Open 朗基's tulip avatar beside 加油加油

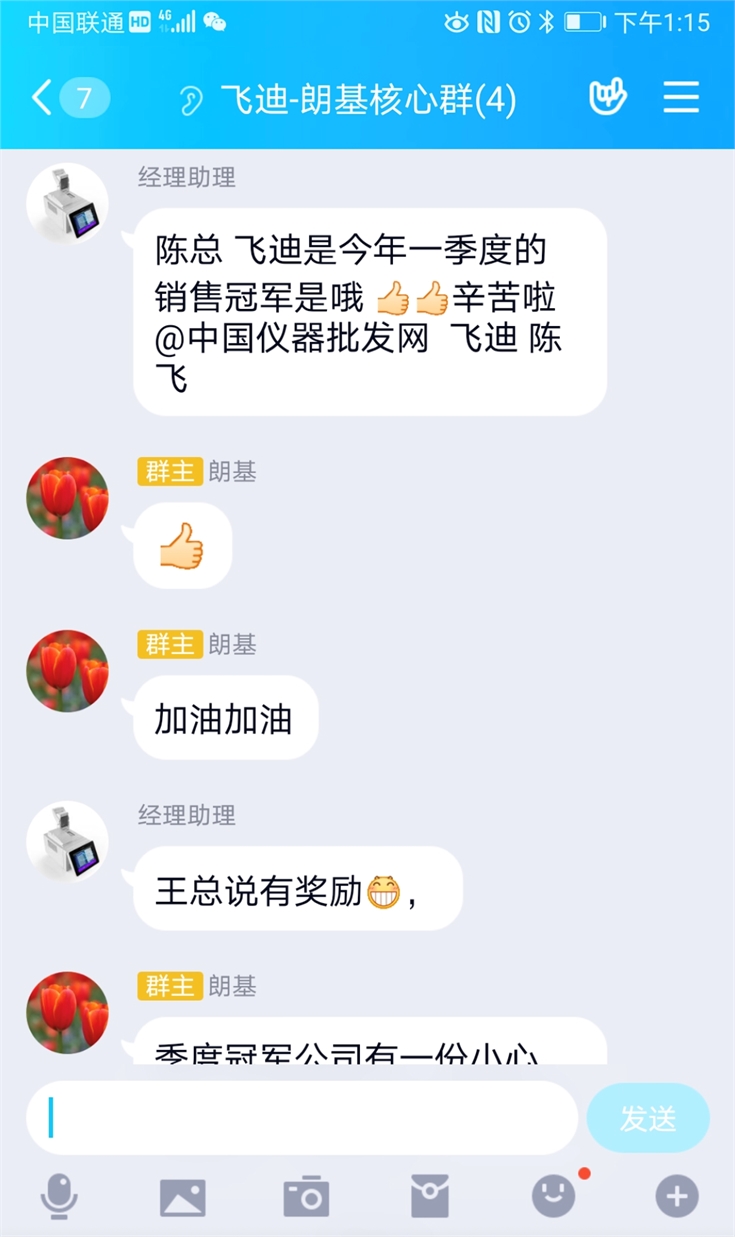coord(67,671)
